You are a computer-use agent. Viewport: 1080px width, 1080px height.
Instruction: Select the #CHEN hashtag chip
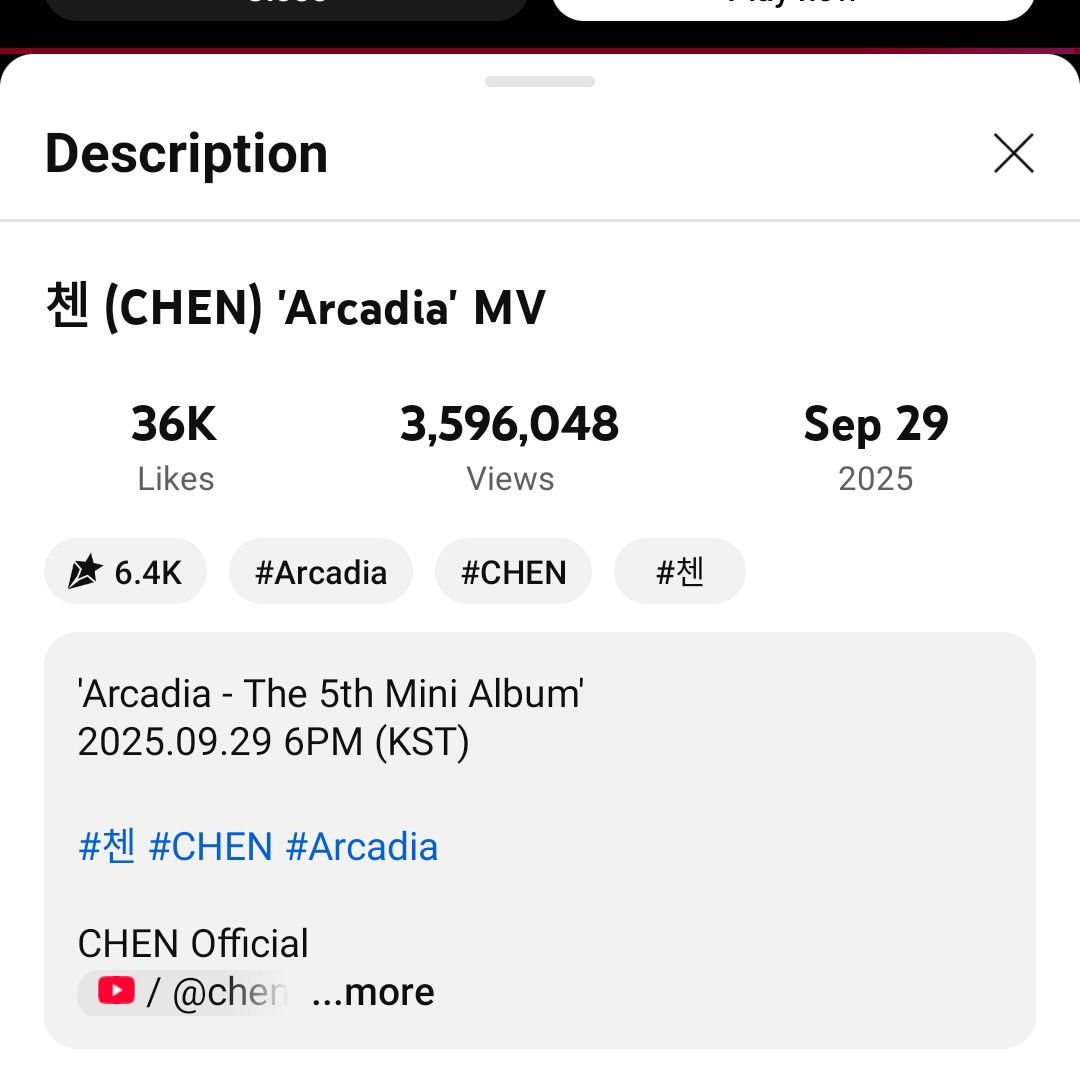point(513,572)
